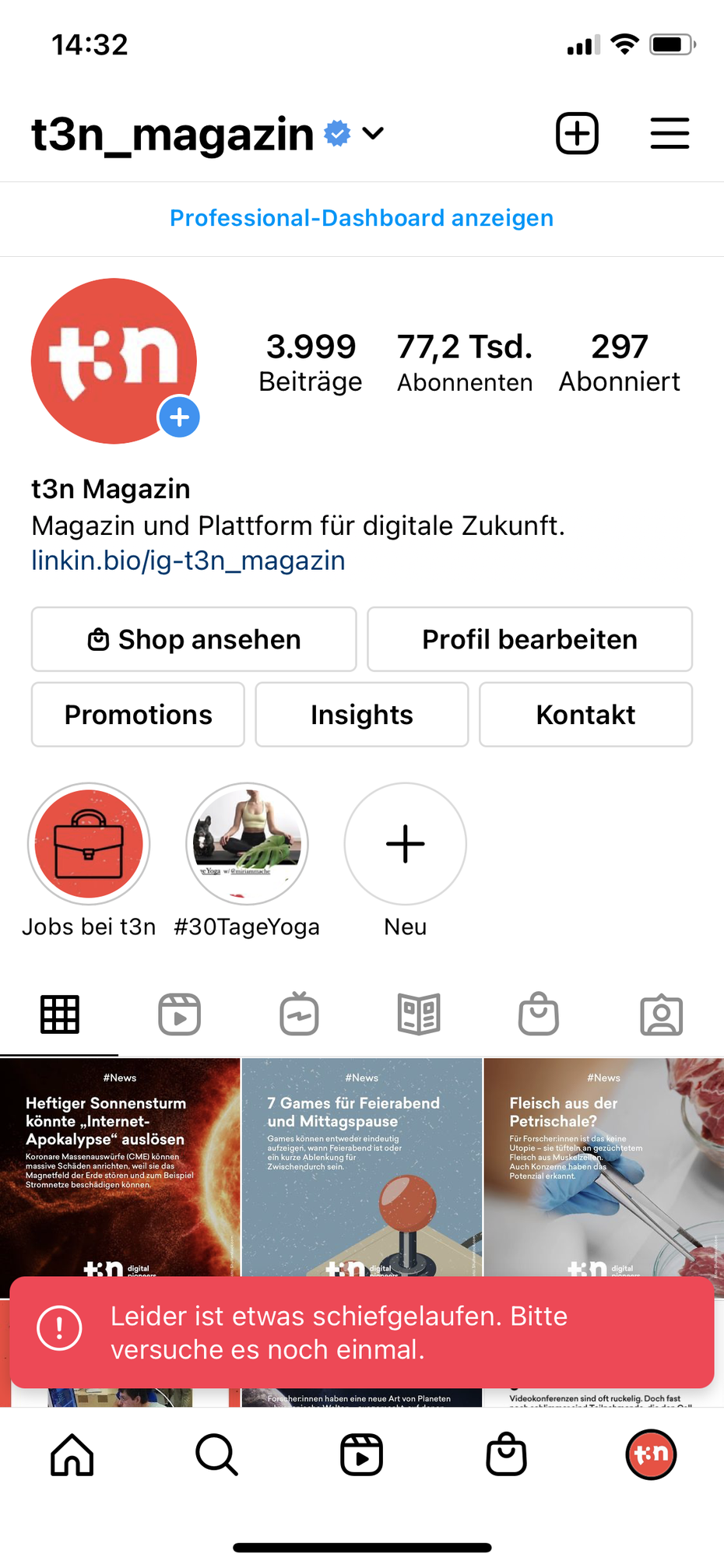Open the create new post plus icon
The image size is (724, 1568).
(577, 133)
